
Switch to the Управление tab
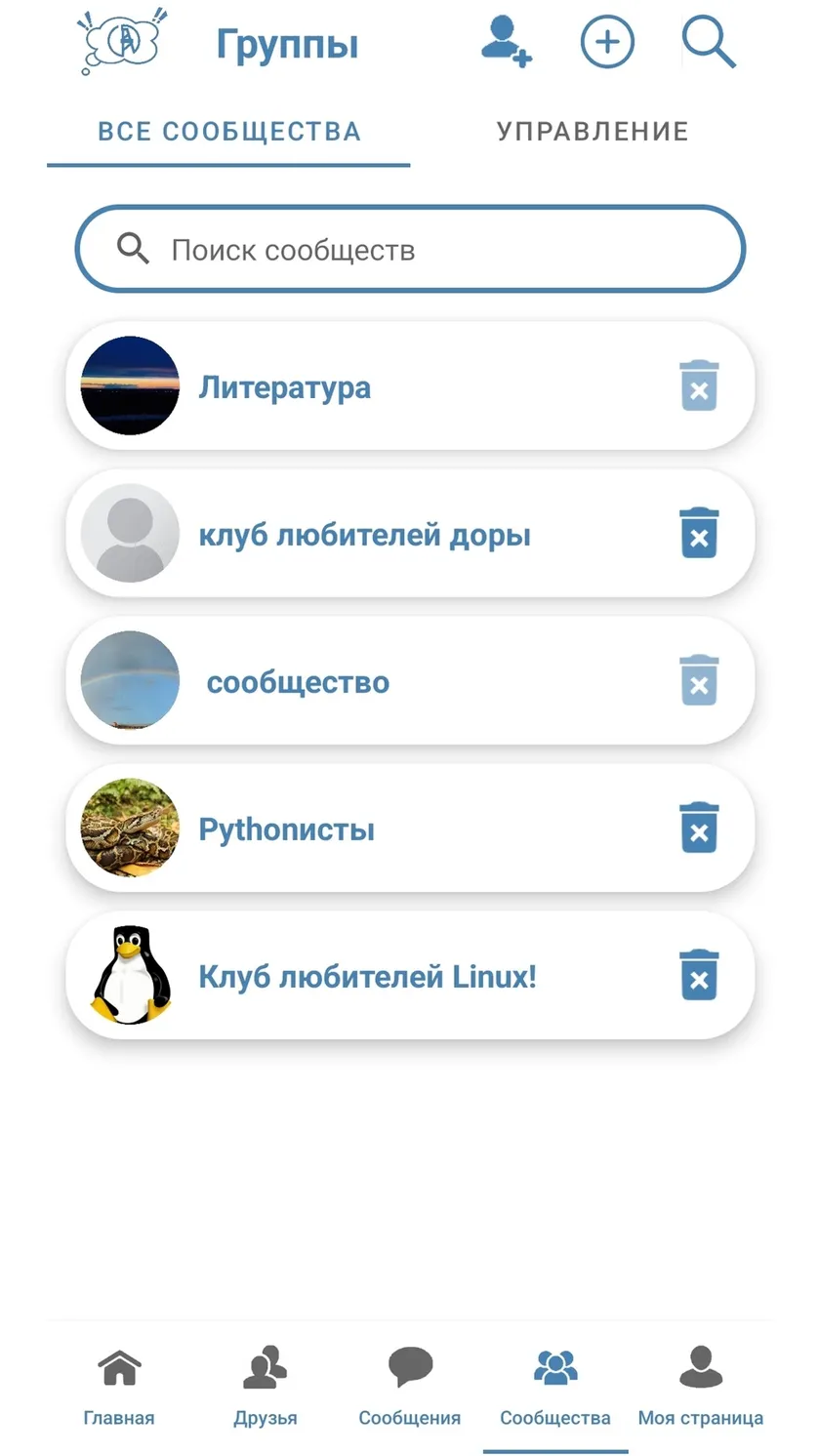coord(593,132)
